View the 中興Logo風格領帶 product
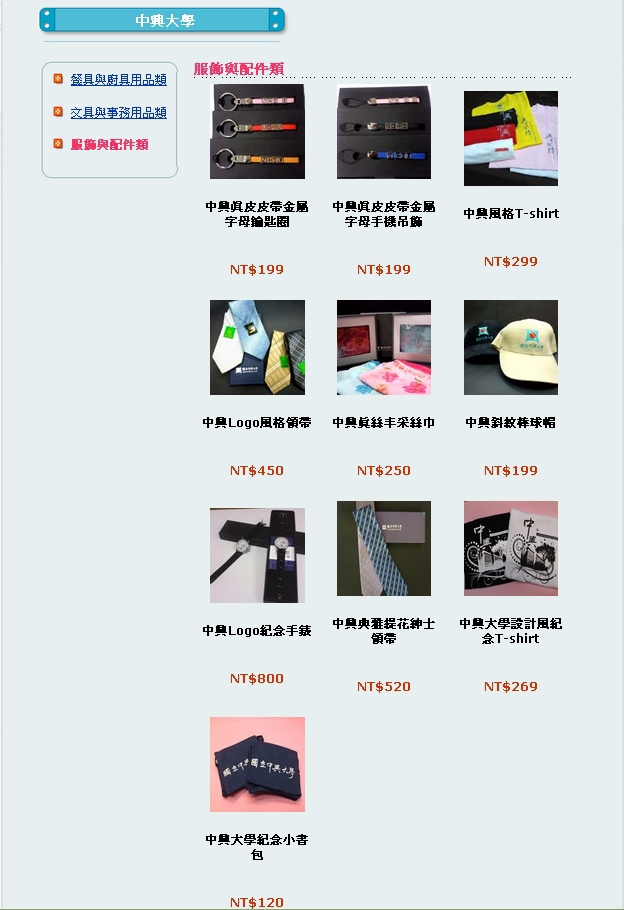624x910 pixels. [257, 347]
